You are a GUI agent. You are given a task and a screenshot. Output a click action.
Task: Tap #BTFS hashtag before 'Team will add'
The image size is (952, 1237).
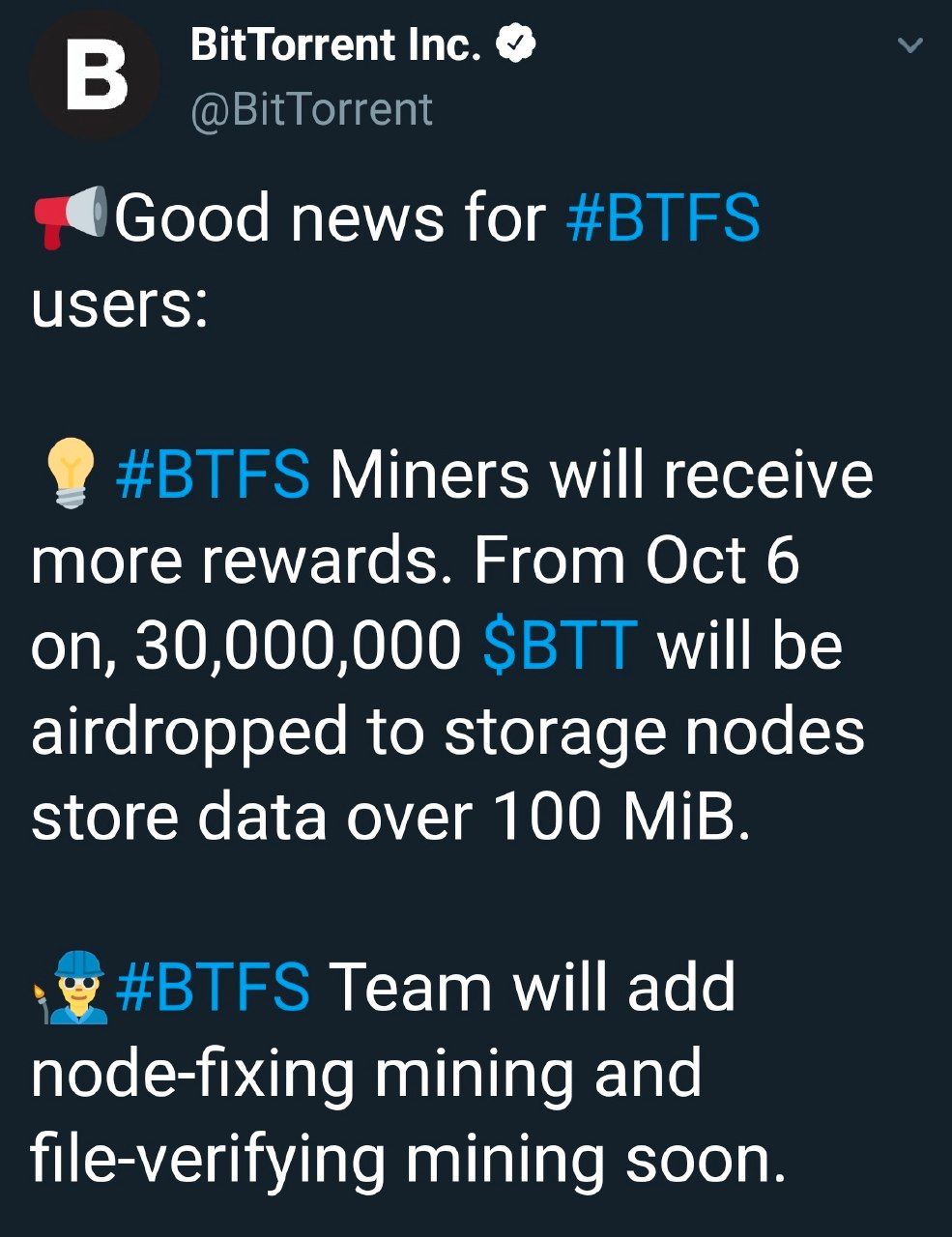tap(213, 988)
